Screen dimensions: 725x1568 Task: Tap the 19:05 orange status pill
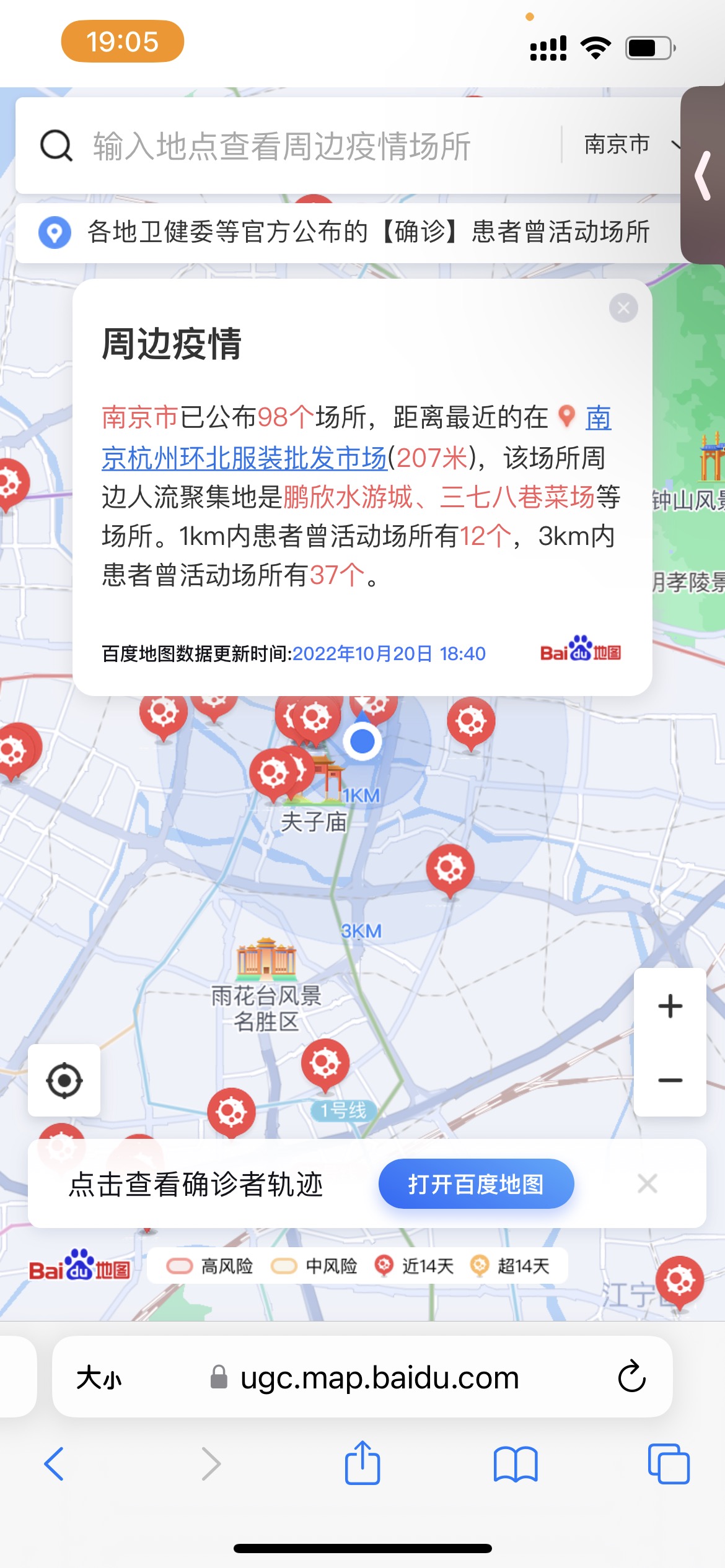(x=122, y=41)
